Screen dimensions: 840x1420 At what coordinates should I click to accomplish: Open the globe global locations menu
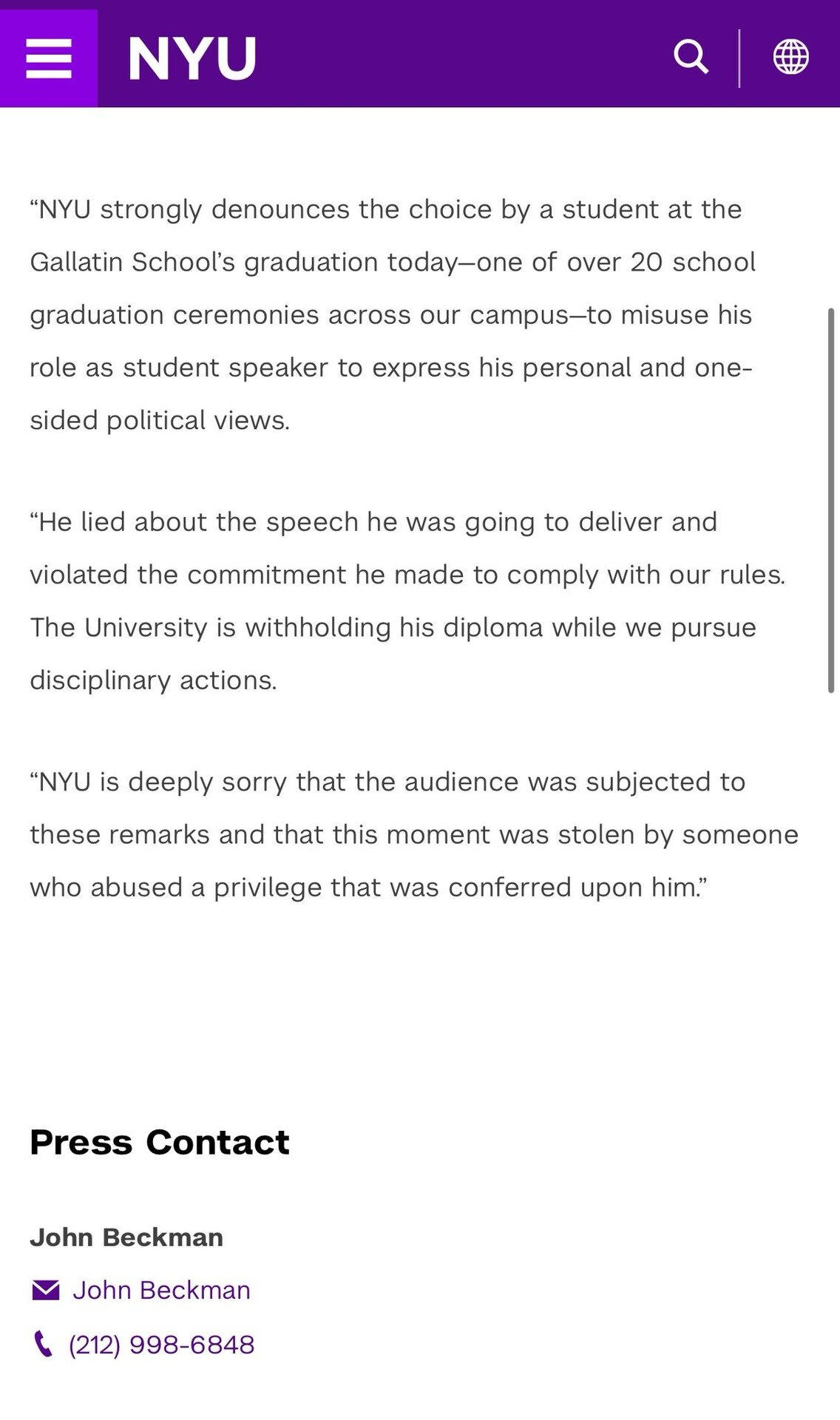(x=790, y=57)
